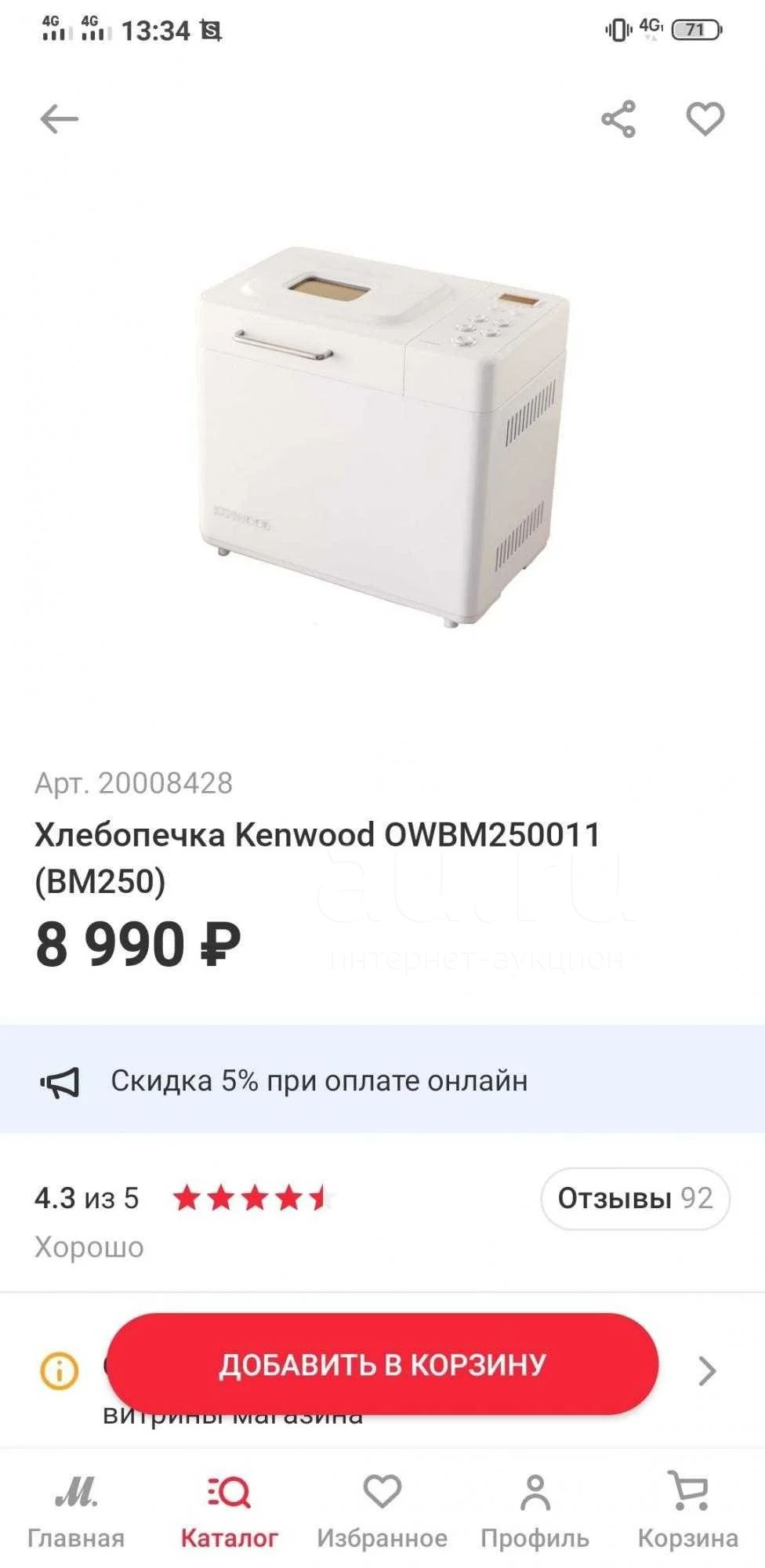Open the 5% online payment discount banner
765x1568 pixels.
(382, 1080)
